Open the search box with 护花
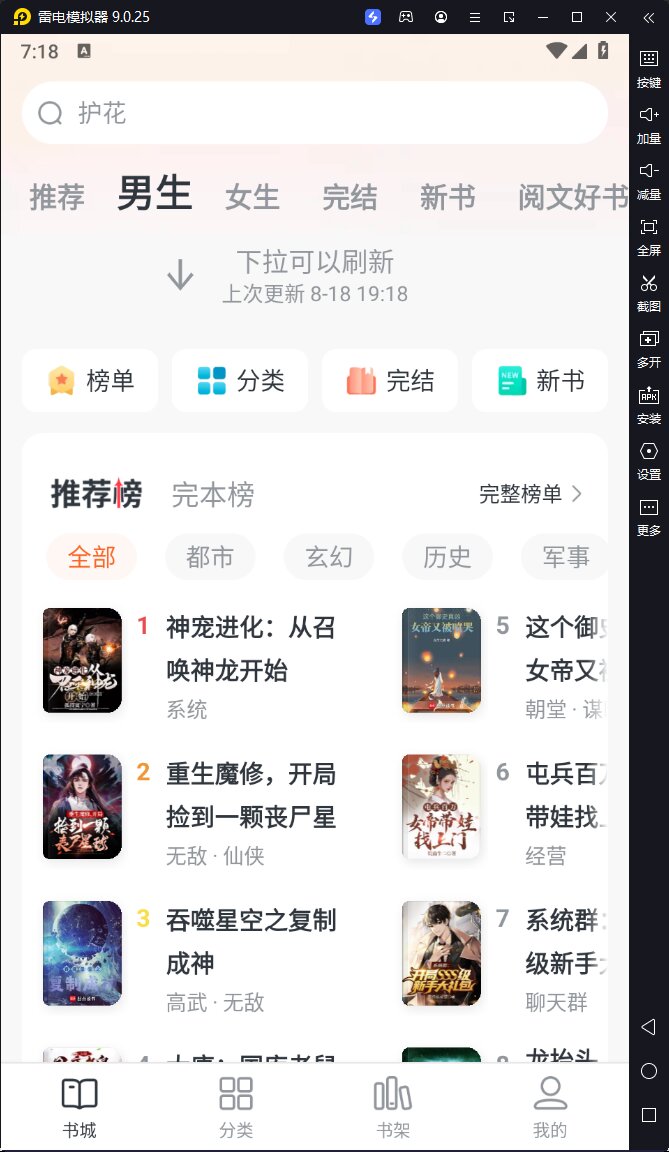Viewport: 669px width, 1152px height. click(314, 113)
